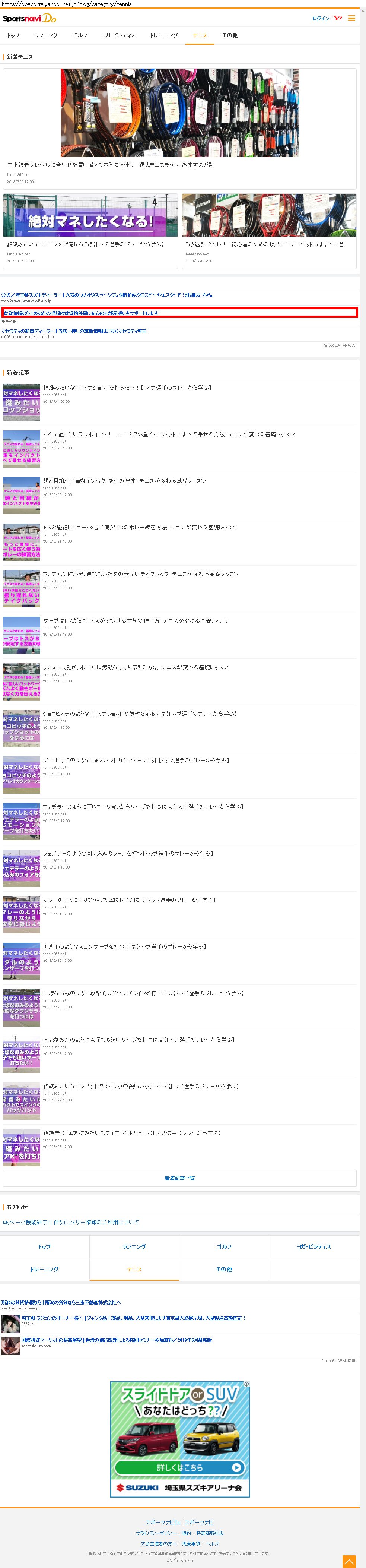
Task: Tap the ログイン link
Action: [320, 18]
